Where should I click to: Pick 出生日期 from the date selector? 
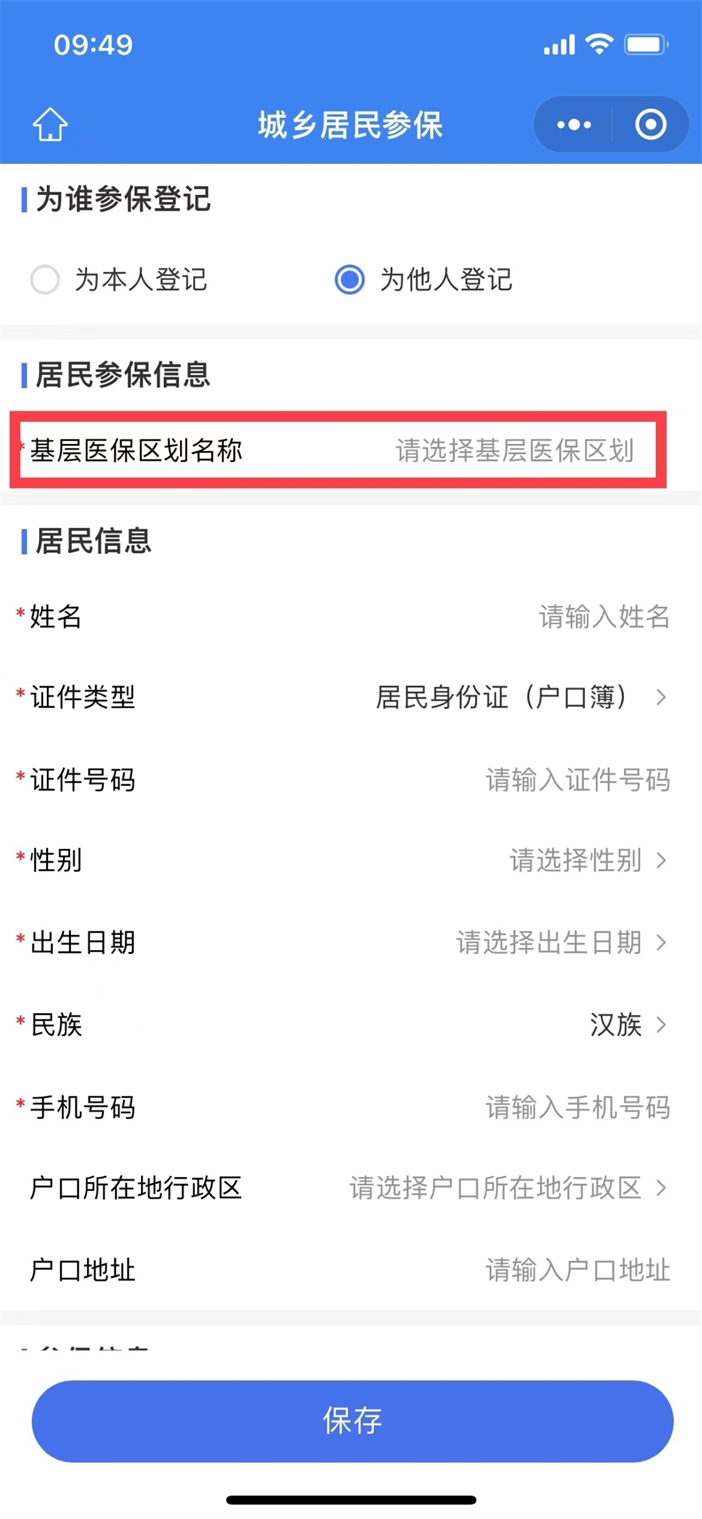[x=560, y=942]
